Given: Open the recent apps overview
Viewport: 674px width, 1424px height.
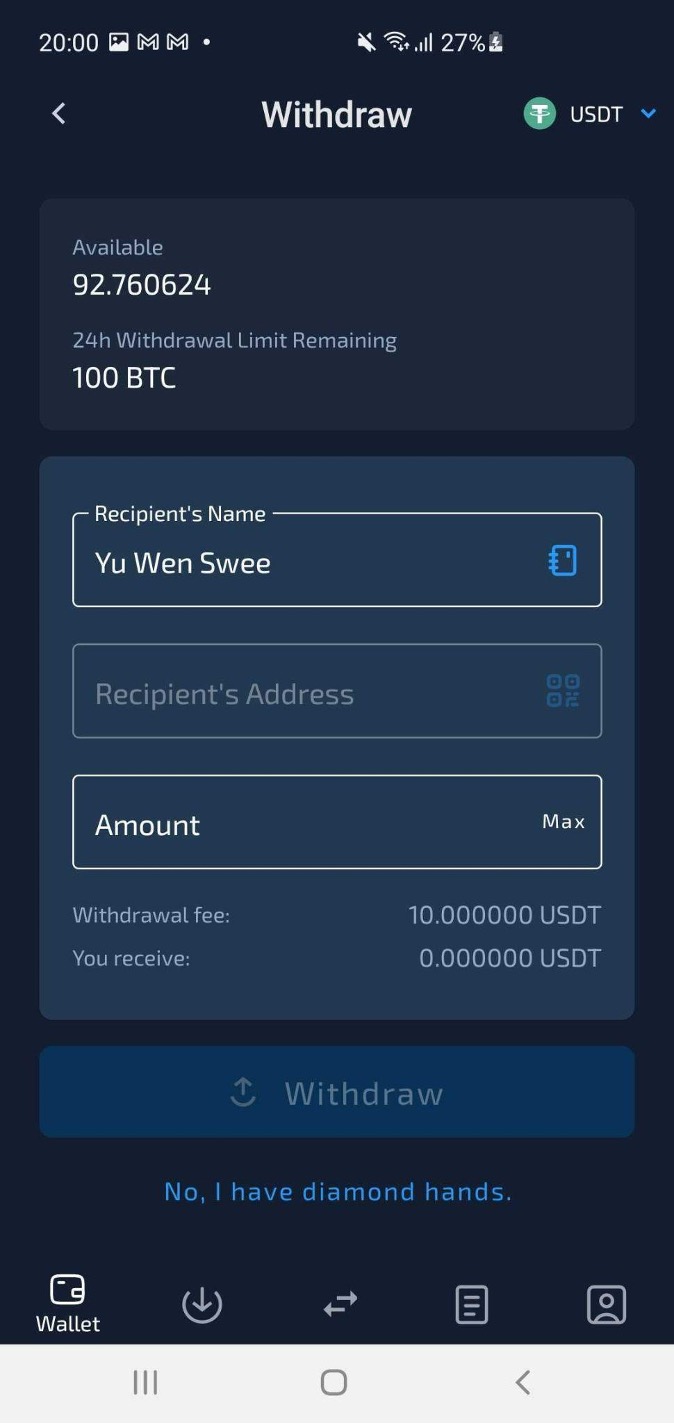Looking at the screenshot, I should (145, 1382).
